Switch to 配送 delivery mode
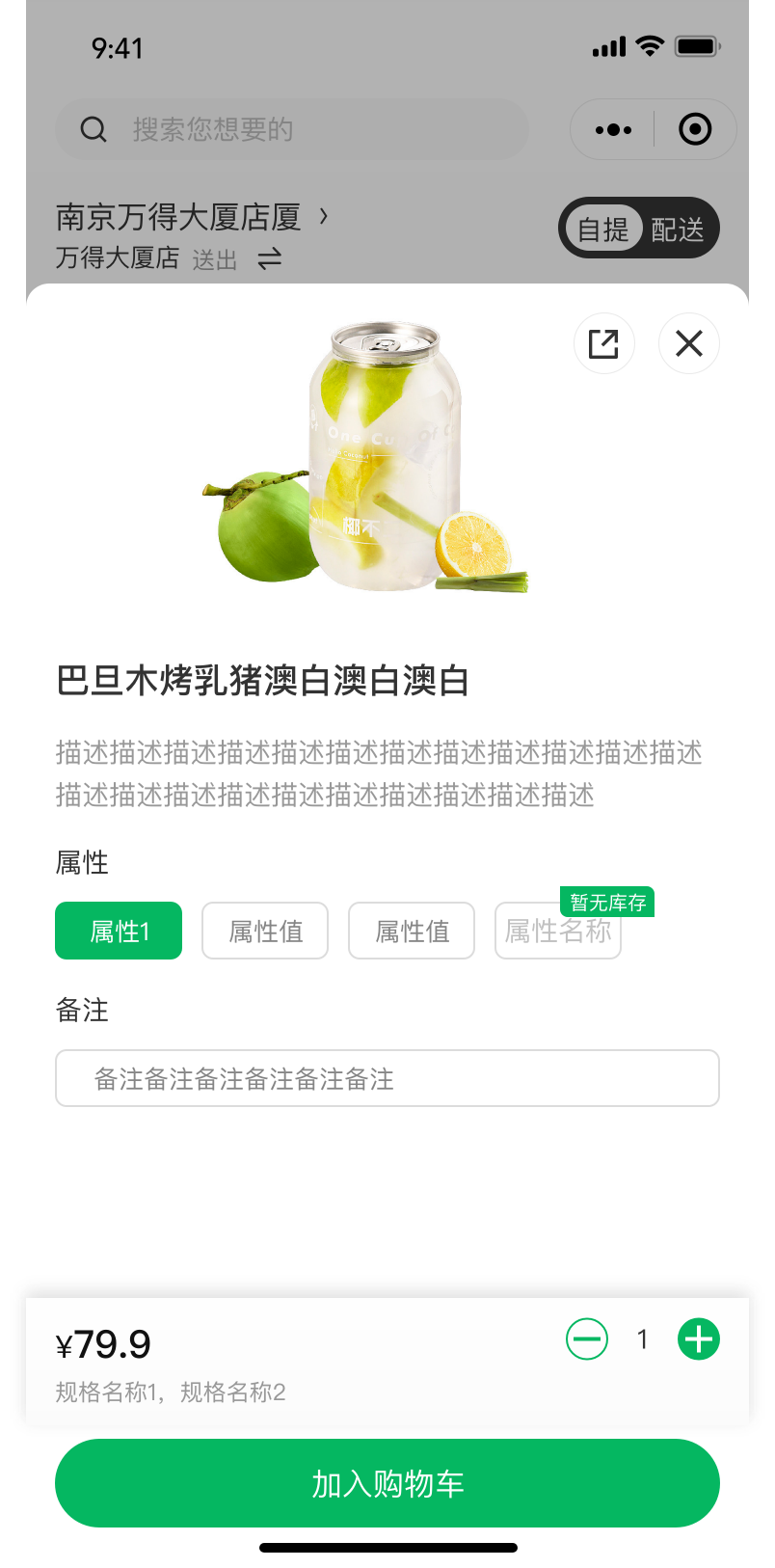This screenshot has width=775, height=1568. [x=678, y=230]
